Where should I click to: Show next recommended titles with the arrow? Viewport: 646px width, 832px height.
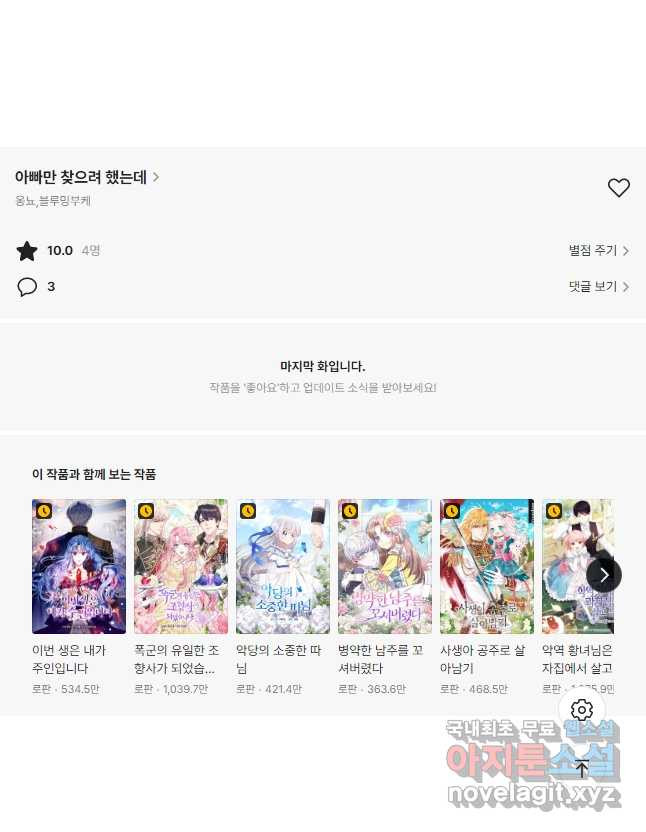[x=603, y=574]
